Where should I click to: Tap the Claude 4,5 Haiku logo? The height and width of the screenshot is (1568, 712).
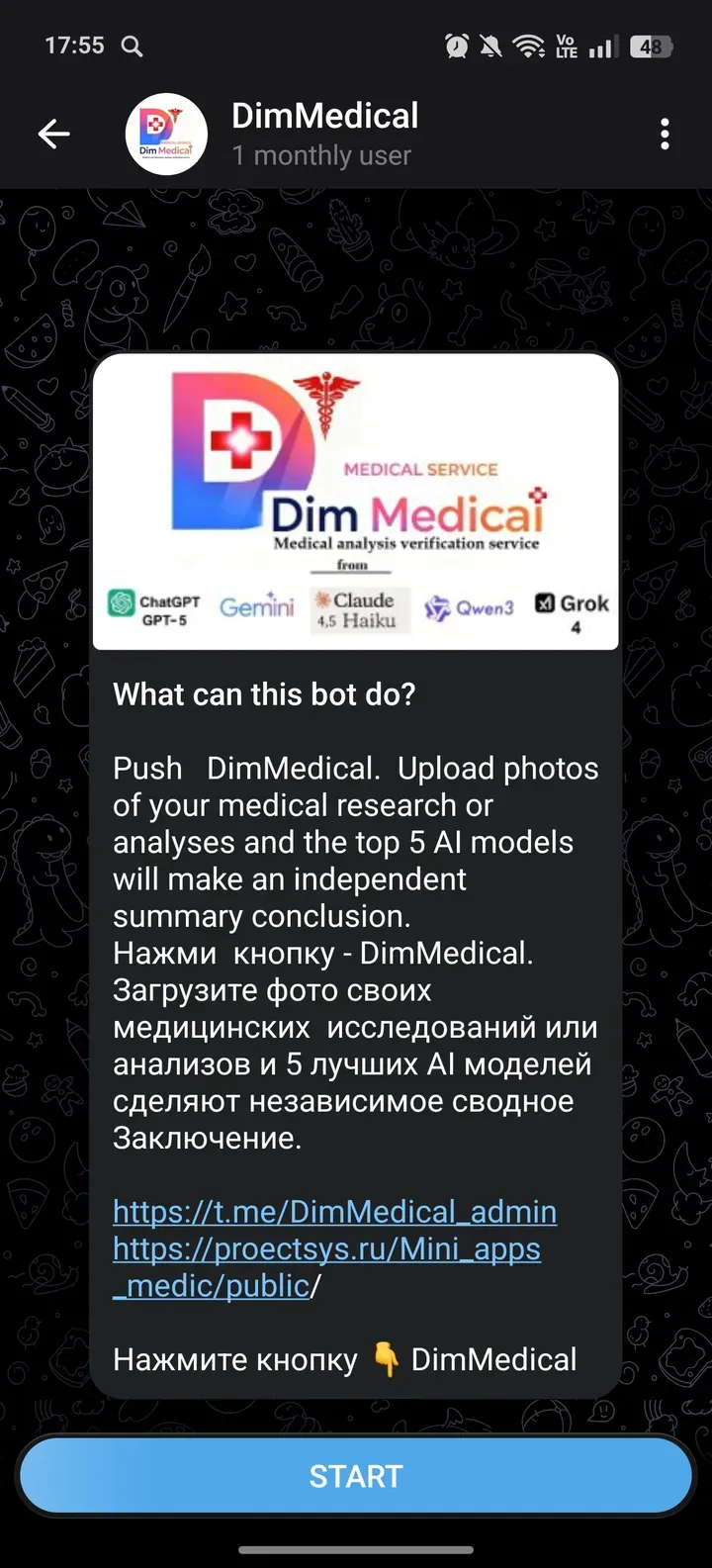click(358, 606)
